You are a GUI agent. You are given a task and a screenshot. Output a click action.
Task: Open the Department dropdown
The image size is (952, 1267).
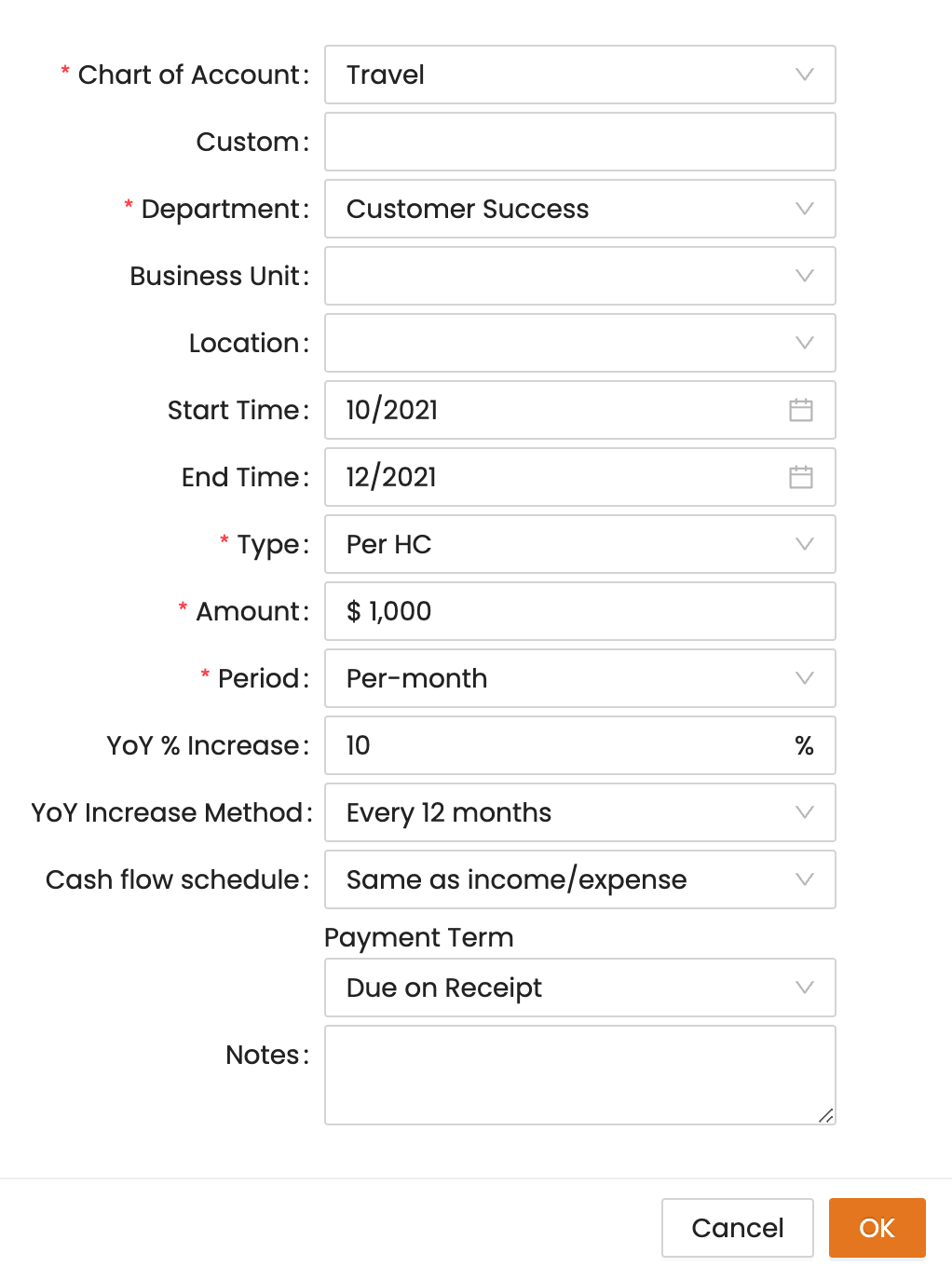coord(805,209)
